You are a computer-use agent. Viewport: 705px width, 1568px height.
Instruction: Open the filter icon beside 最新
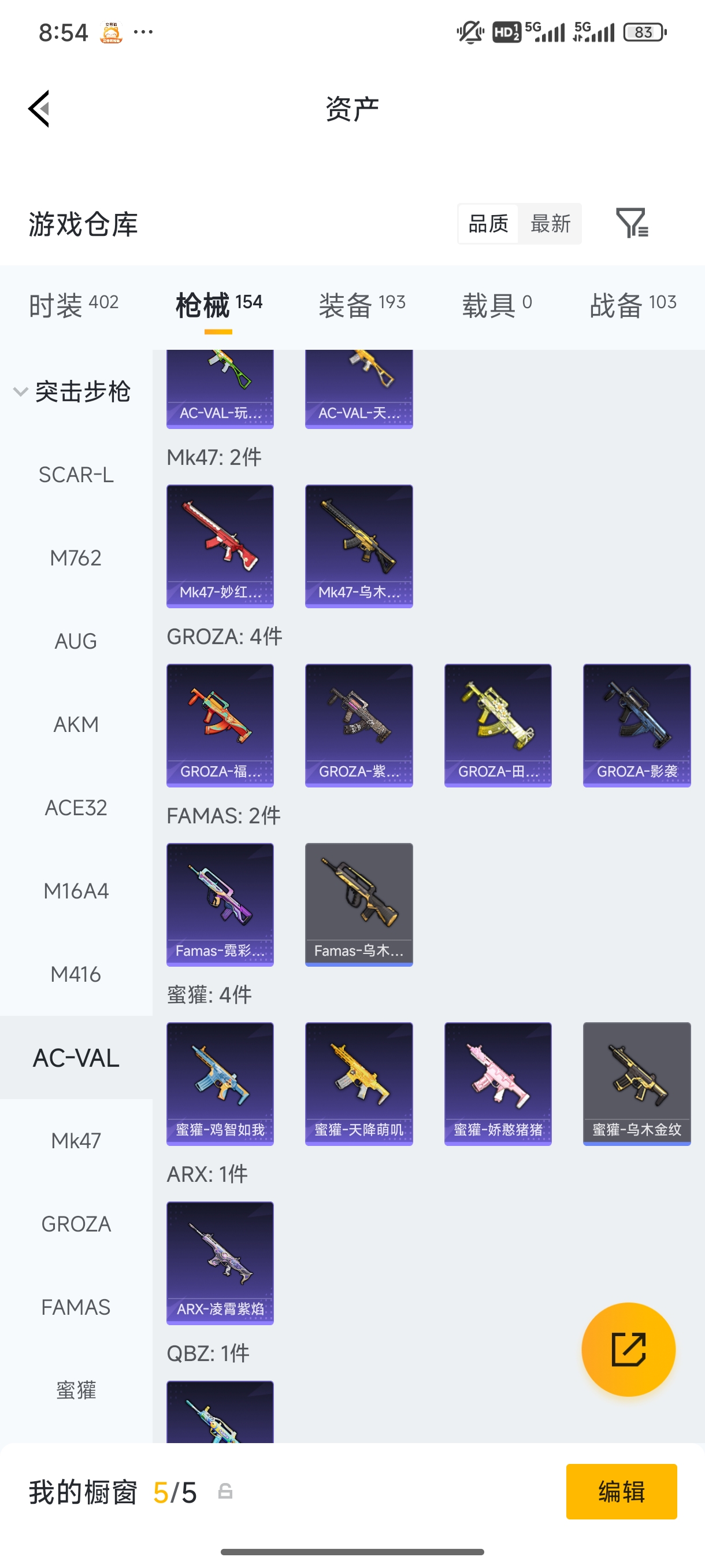point(632,223)
